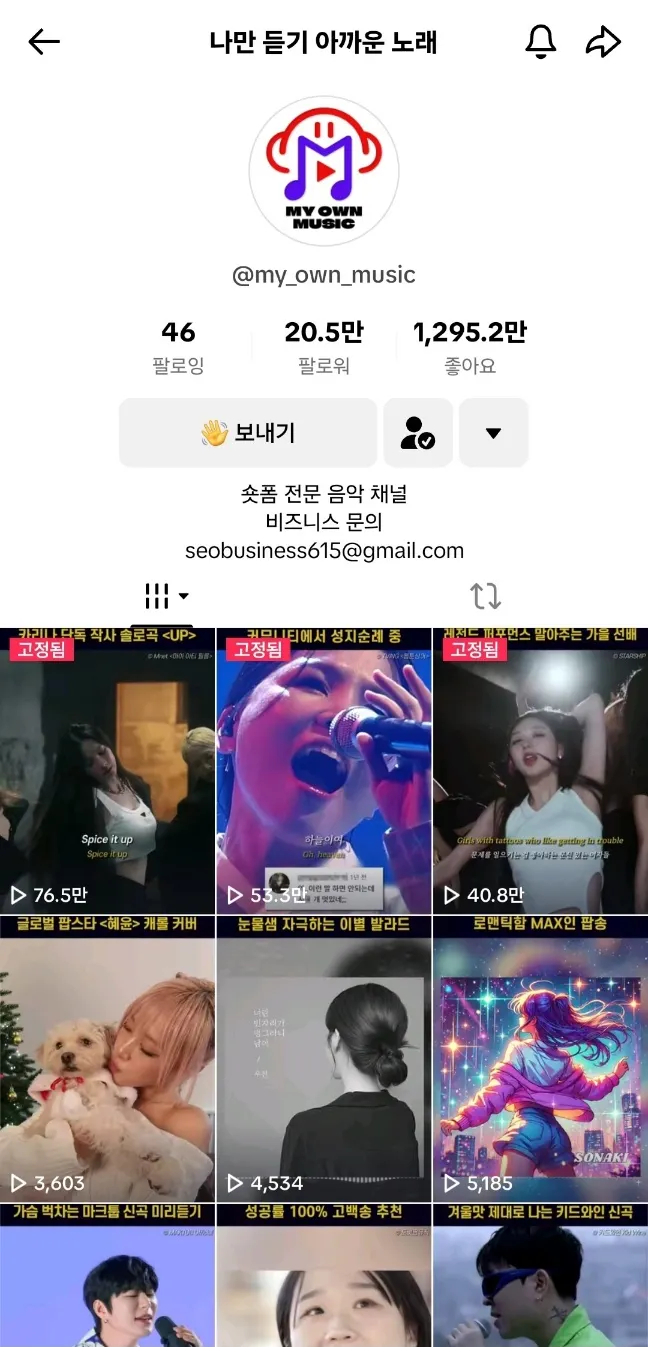The height and width of the screenshot is (1347, 648).
Task: Share this profile
Action: pyautogui.click(x=603, y=42)
